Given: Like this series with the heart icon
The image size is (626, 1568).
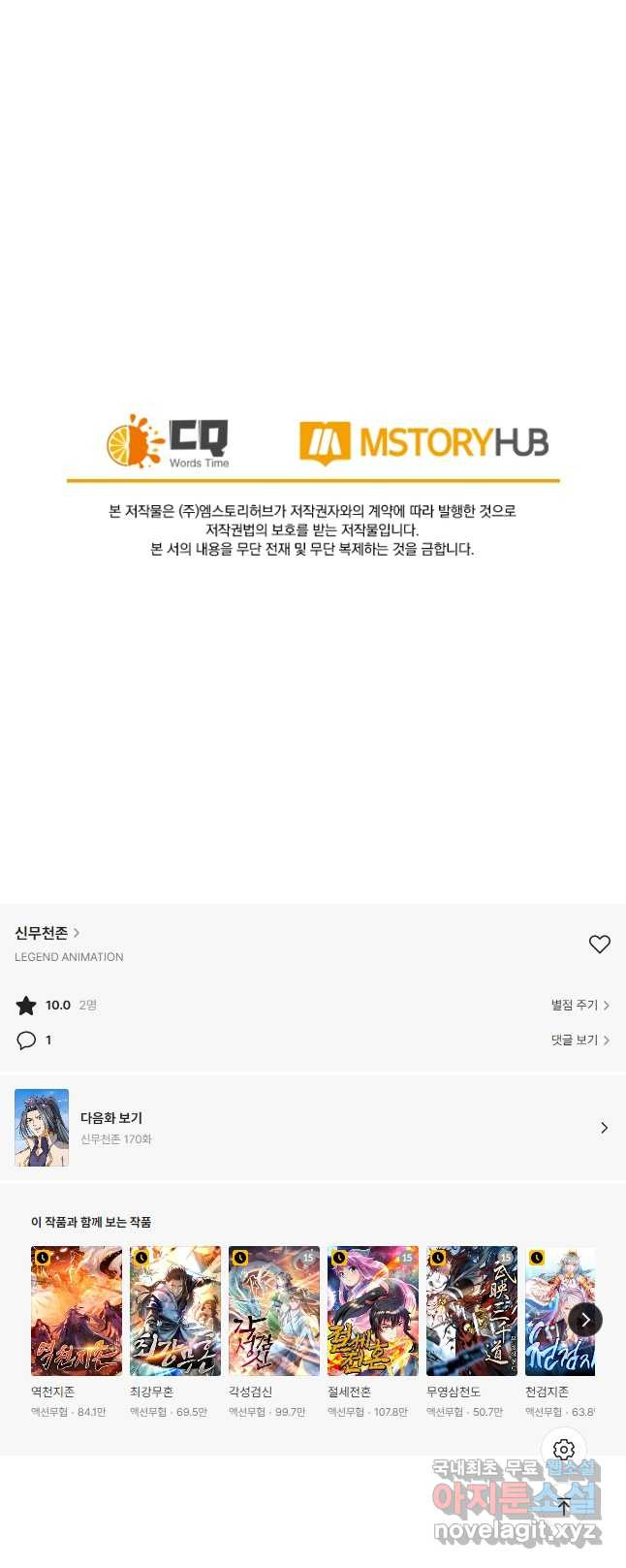Looking at the screenshot, I should 599,944.
